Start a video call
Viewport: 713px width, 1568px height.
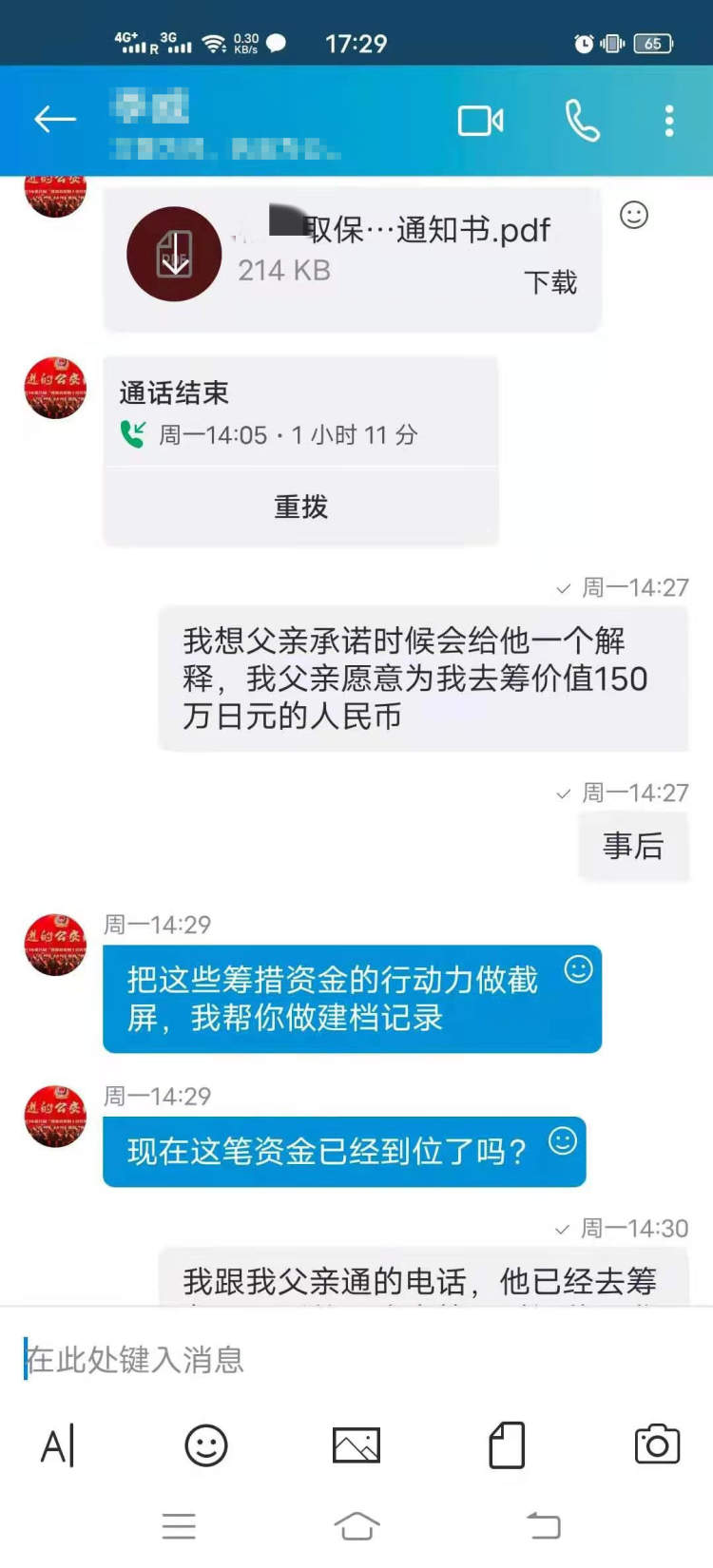pos(480,121)
